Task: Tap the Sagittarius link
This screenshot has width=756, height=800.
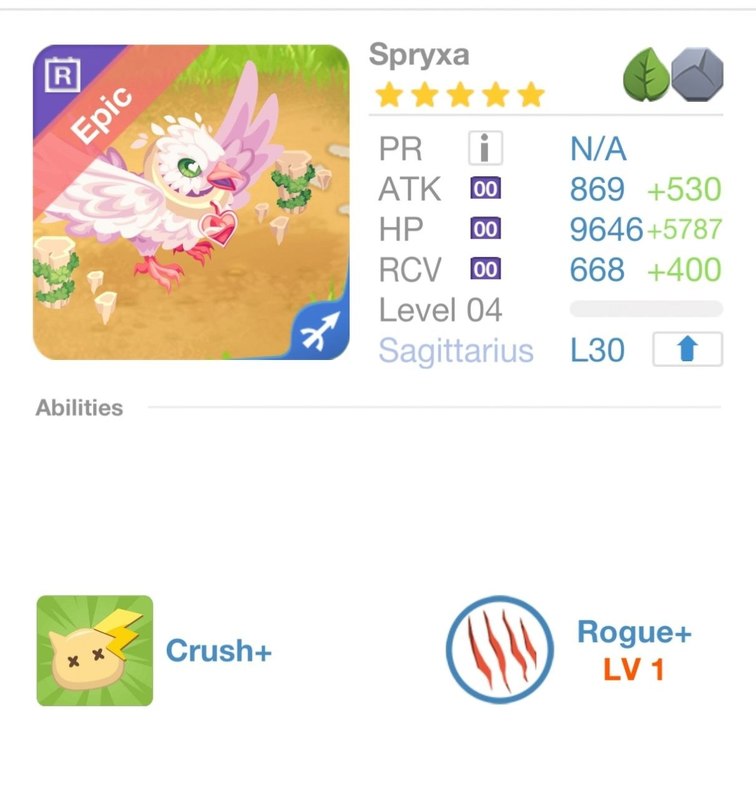Action: [x=456, y=351]
